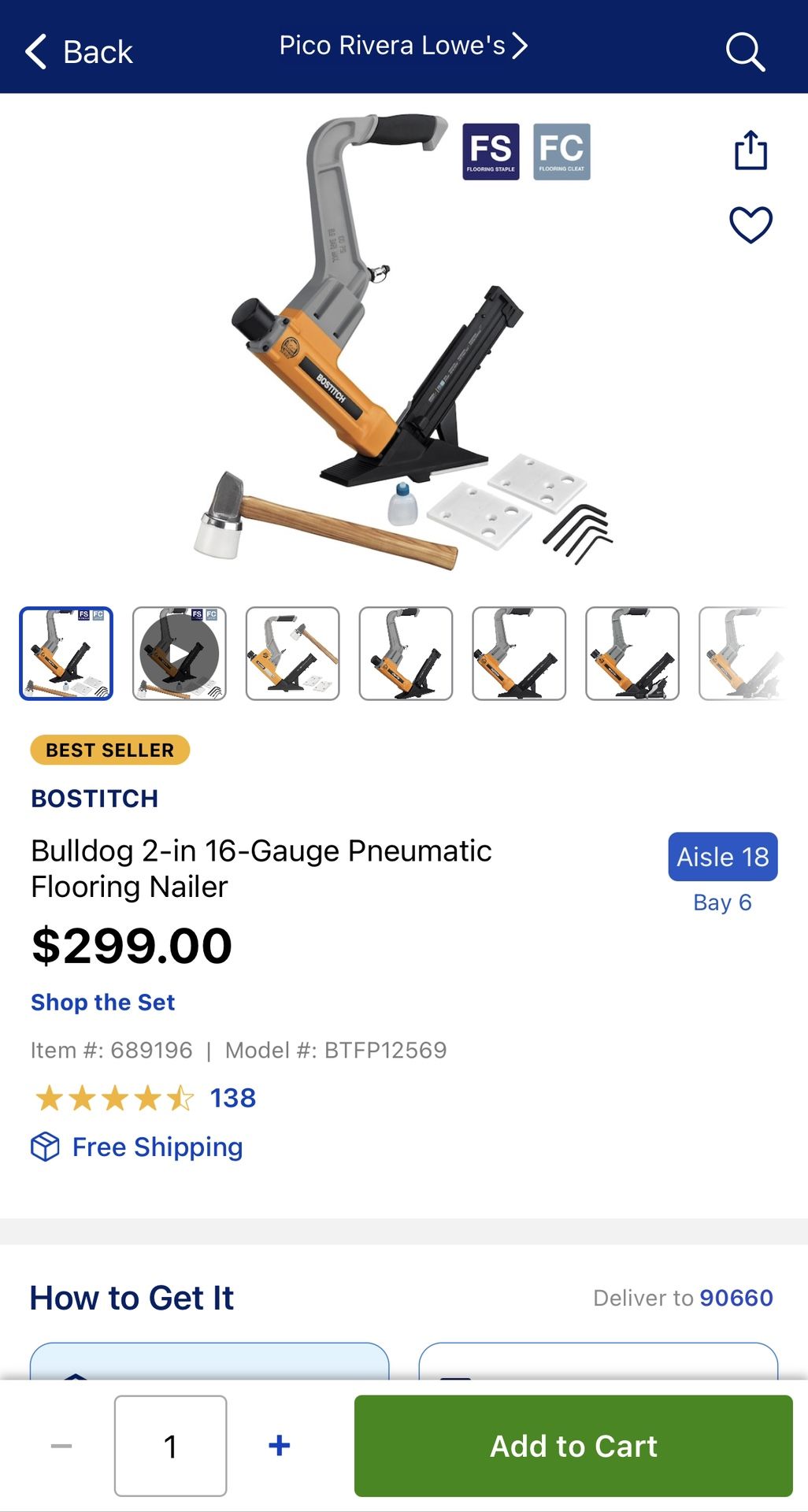Screen dimensions: 808x1512
Task: Open the Shop the Set link
Action: click(x=102, y=1002)
